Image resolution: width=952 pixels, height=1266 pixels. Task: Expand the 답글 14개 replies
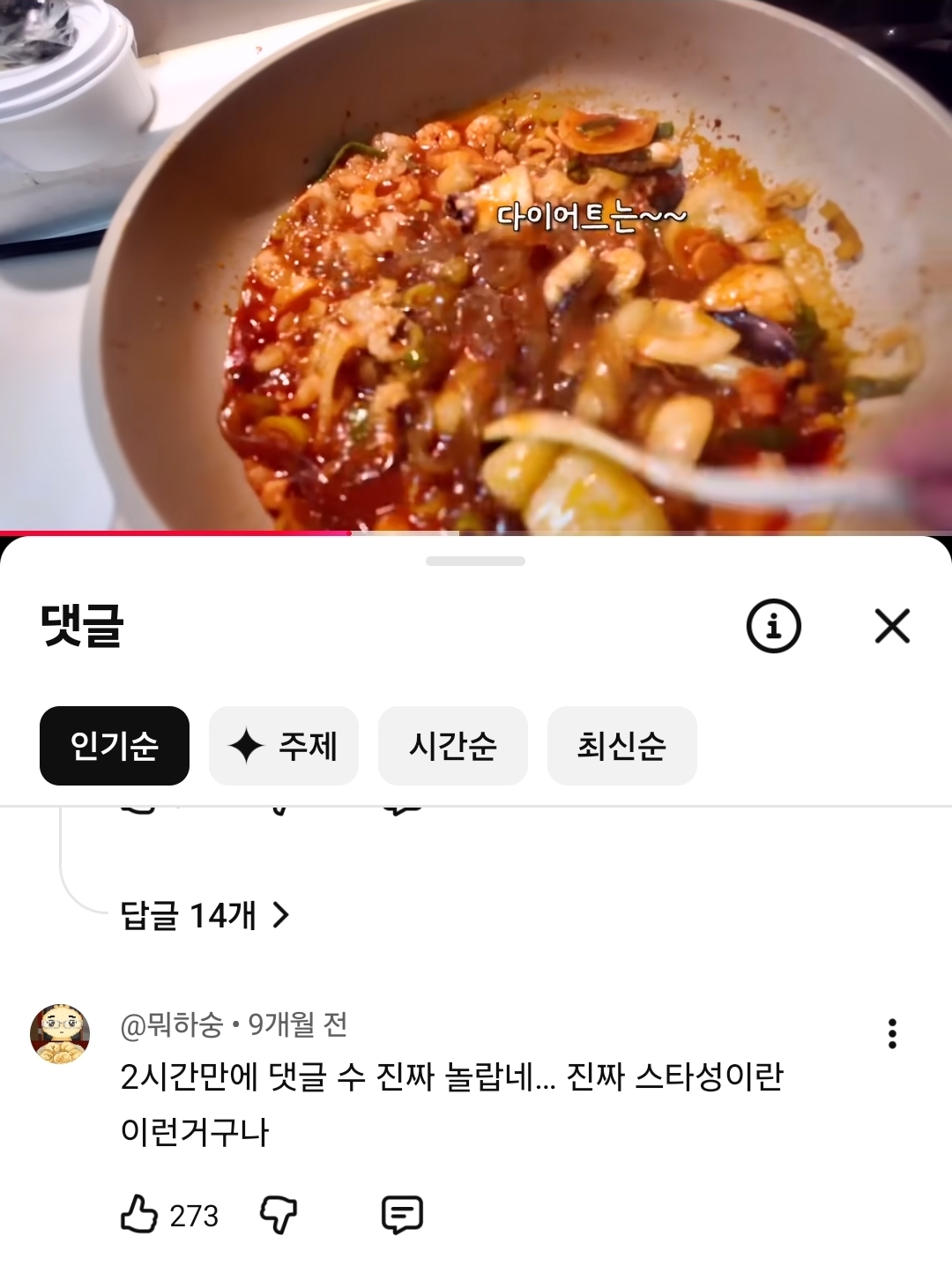(205, 916)
